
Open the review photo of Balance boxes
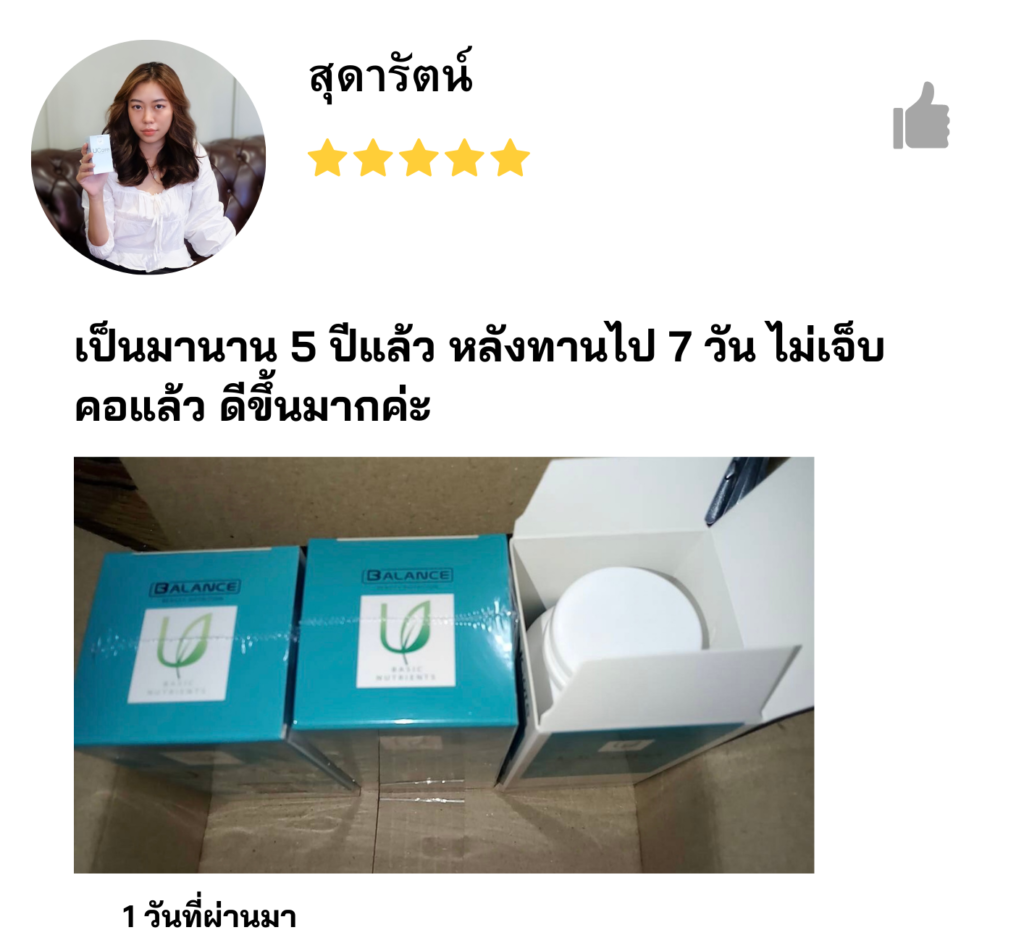443,664
